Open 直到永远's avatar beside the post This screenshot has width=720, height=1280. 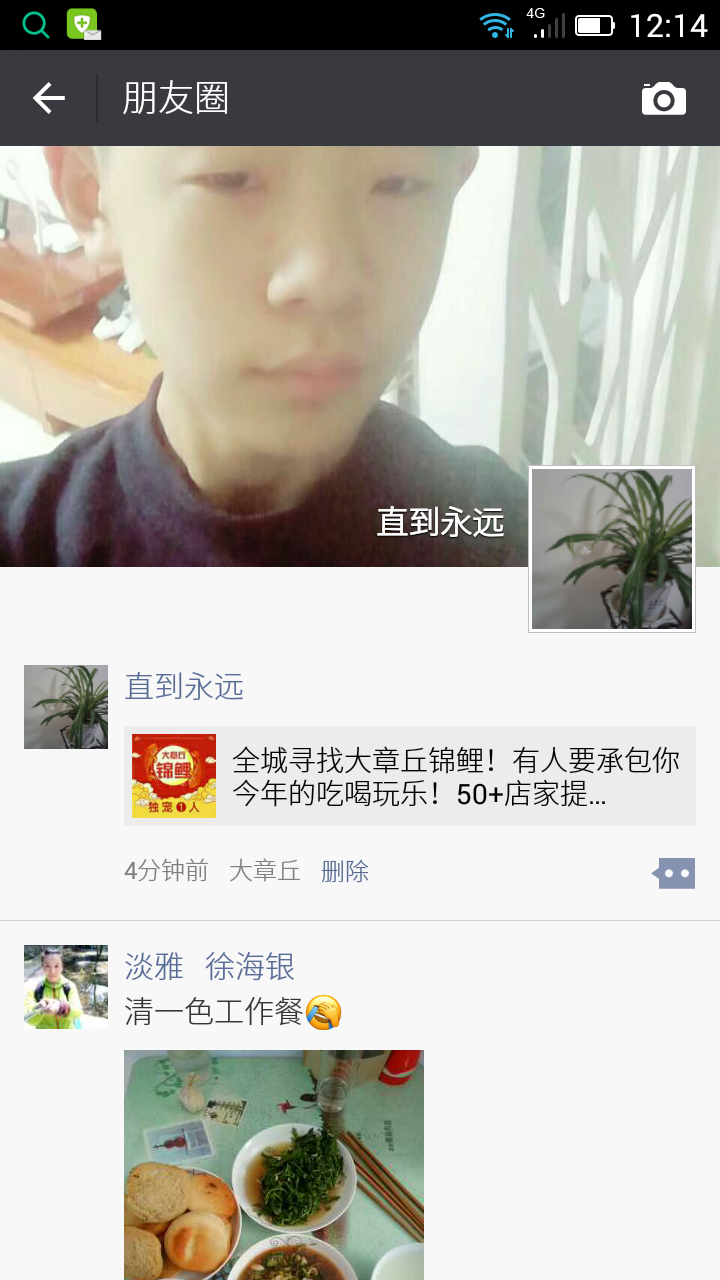[x=66, y=707]
